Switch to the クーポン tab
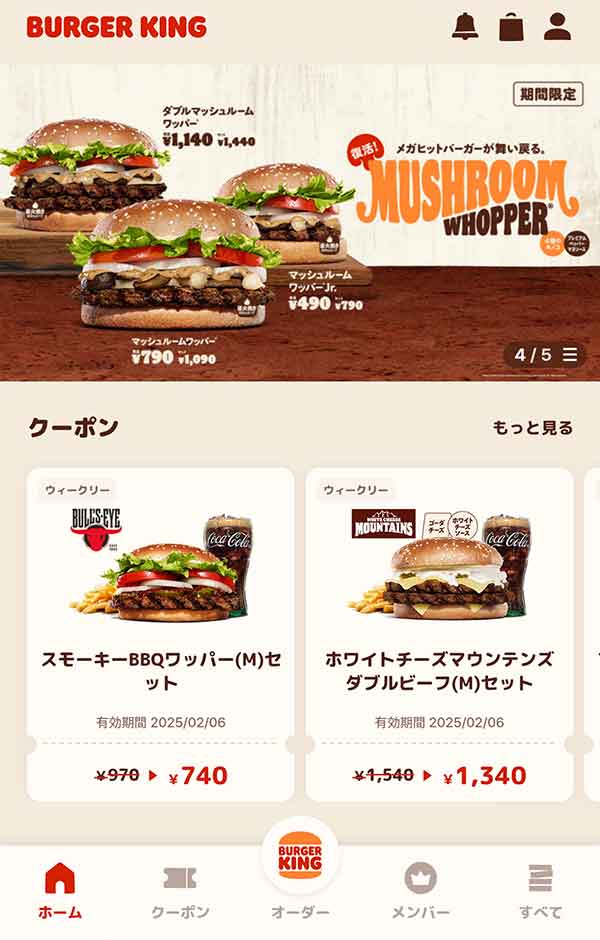The height and width of the screenshot is (940, 600). (180, 890)
